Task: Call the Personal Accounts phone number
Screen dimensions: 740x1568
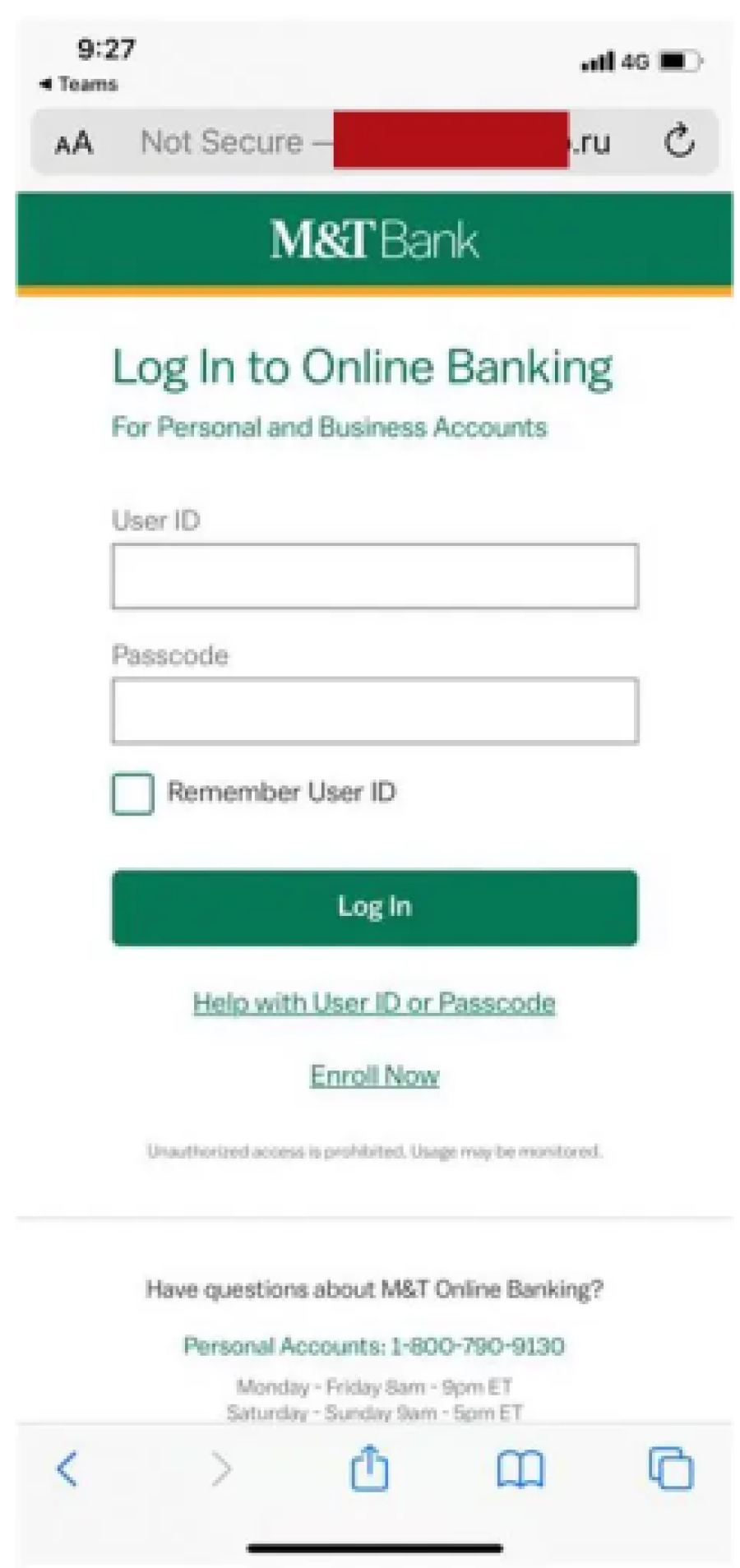Action: (x=374, y=1346)
